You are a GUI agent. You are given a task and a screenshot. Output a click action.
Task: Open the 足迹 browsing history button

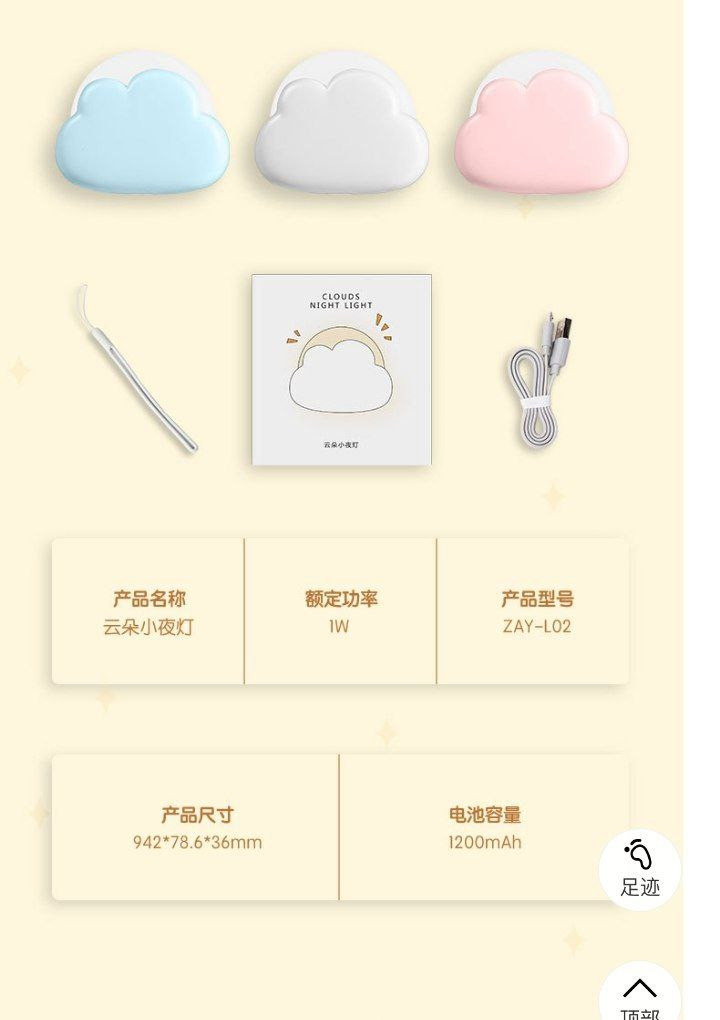click(x=640, y=868)
